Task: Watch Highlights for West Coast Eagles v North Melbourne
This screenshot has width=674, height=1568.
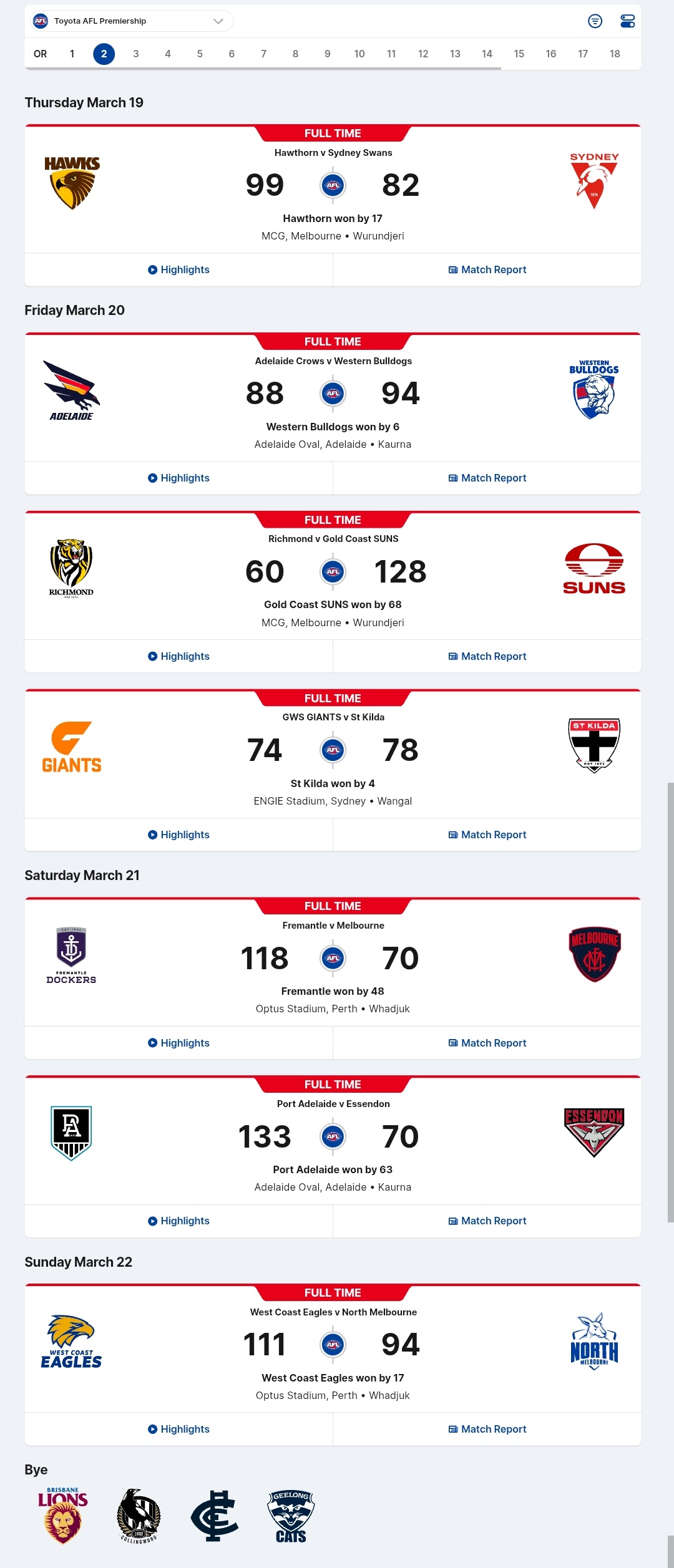Action: (x=178, y=1429)
